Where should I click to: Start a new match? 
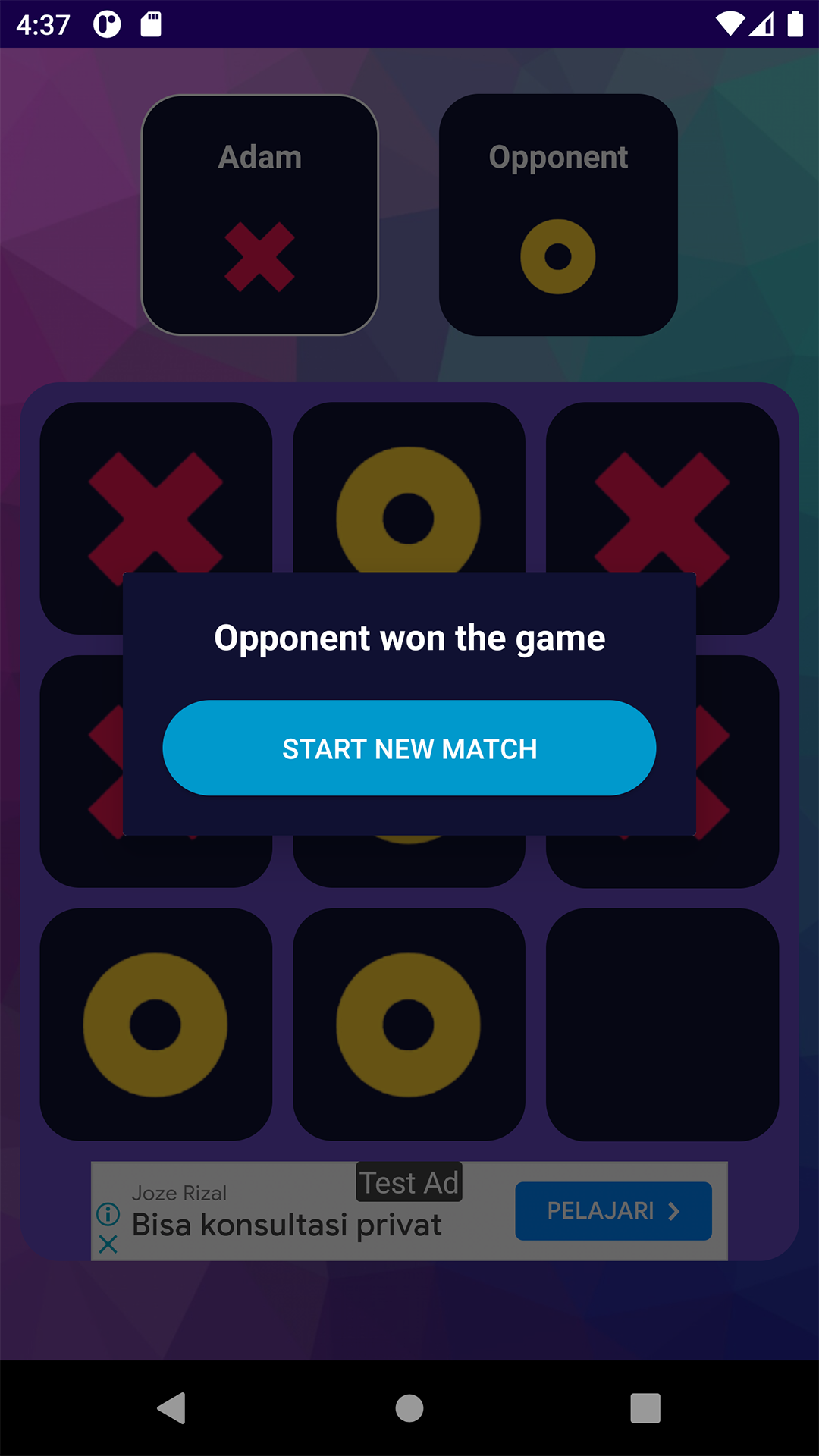[x=409, y=748]
